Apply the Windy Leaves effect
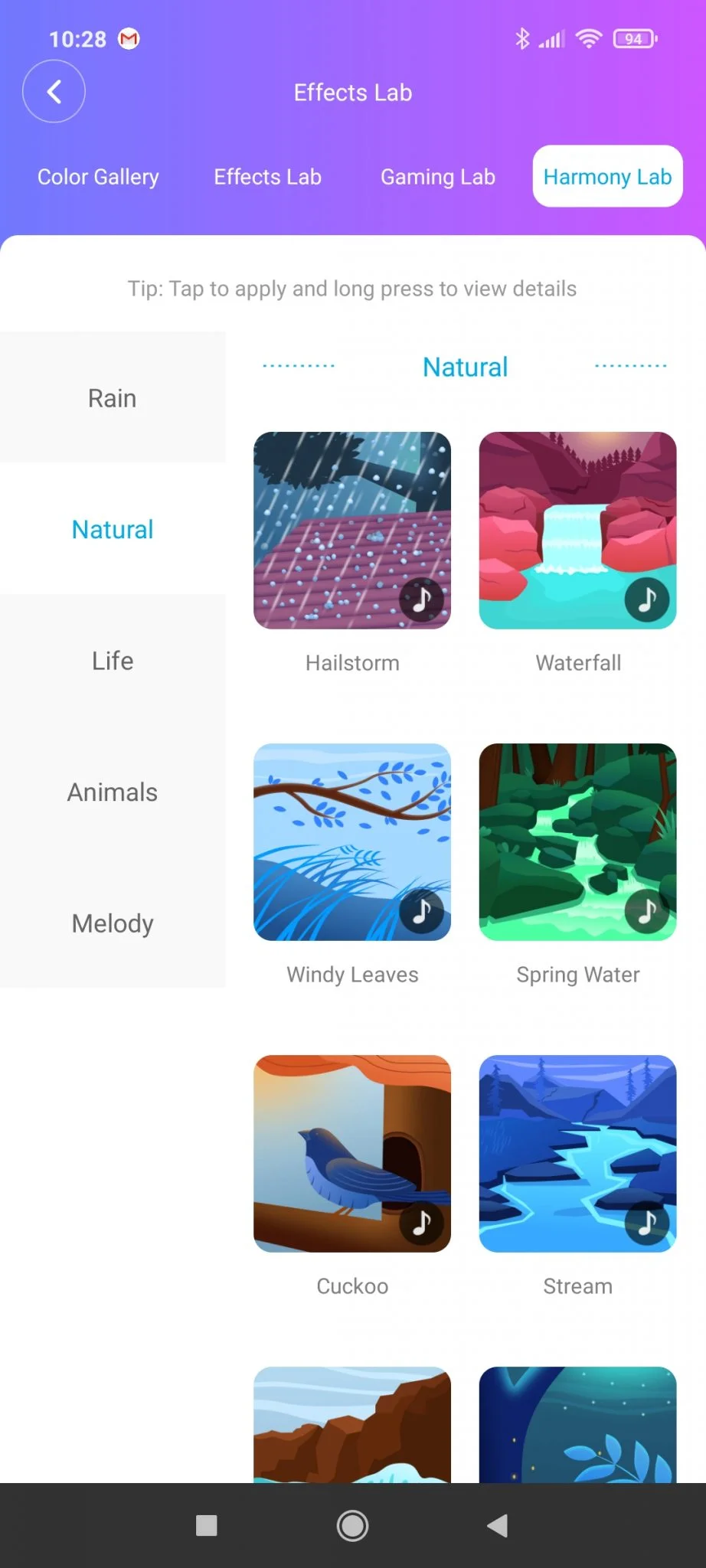Image resolution: width=706 pixels, height=1568 pixels. 352,842
